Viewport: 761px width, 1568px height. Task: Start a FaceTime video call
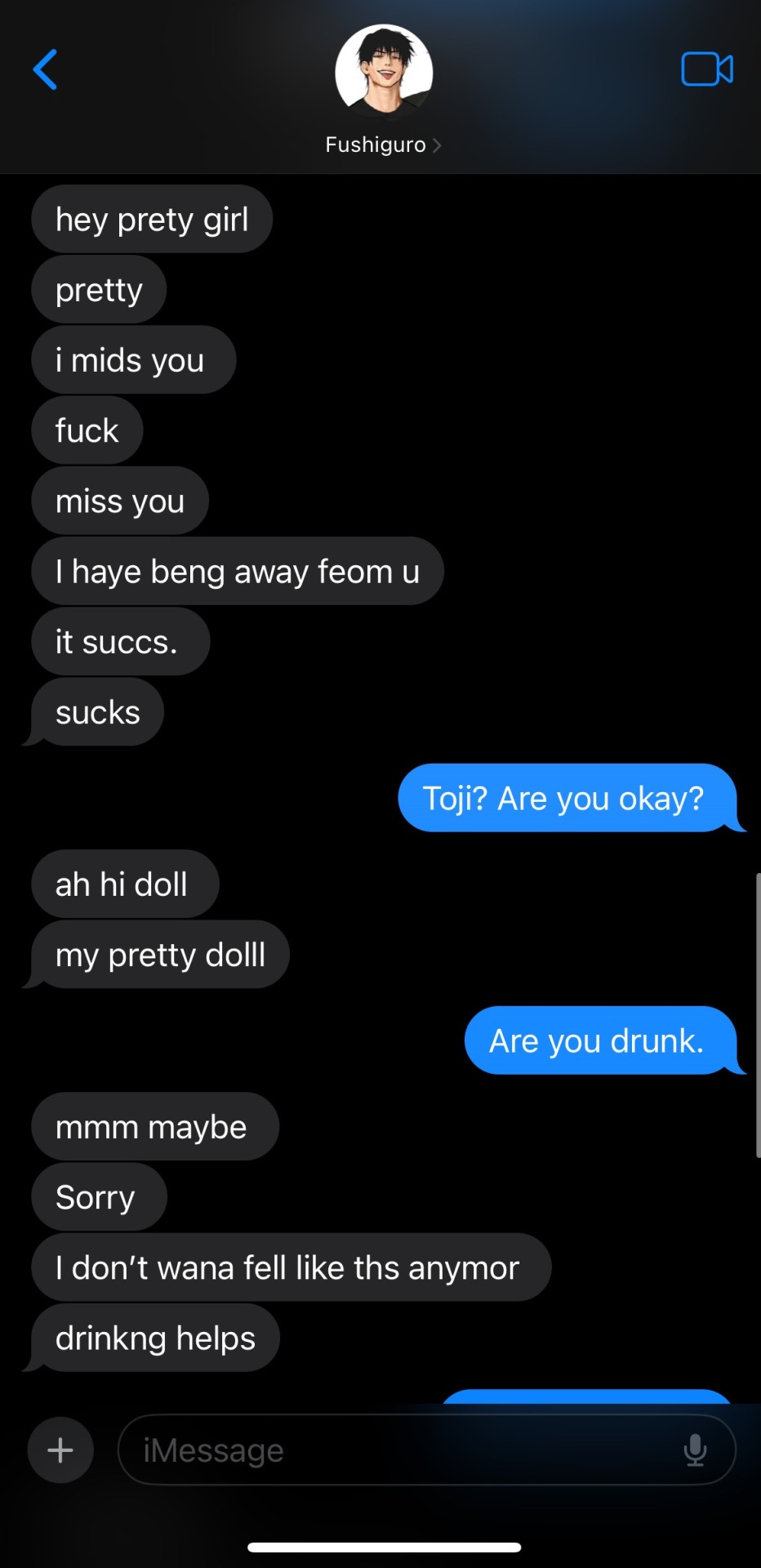pyautogui.click(x=706, y=69)
